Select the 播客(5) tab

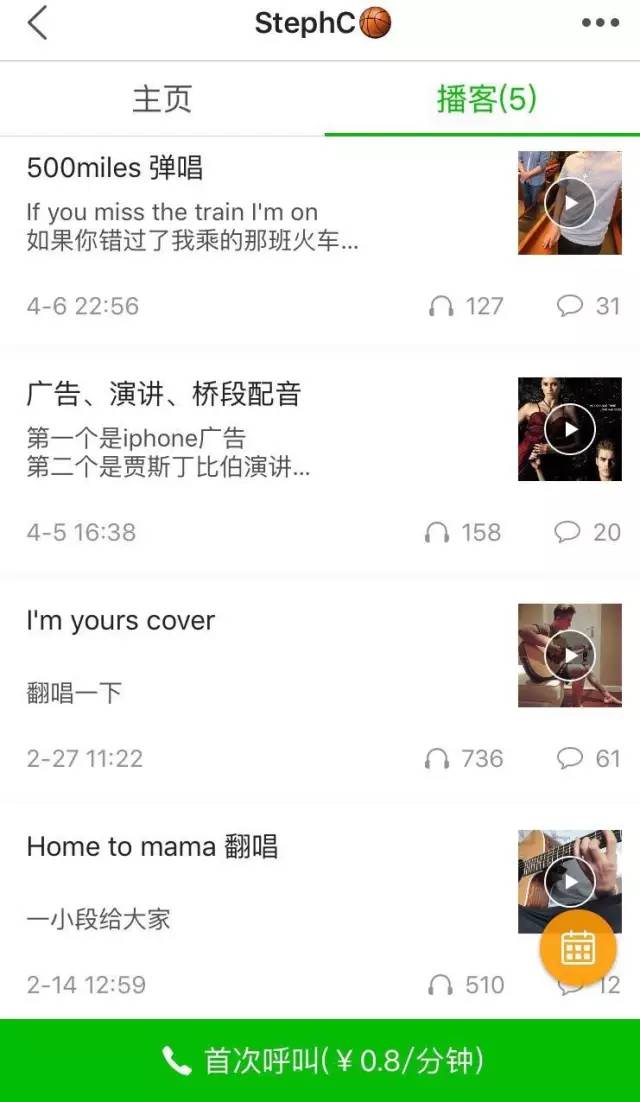pos(487,99)
